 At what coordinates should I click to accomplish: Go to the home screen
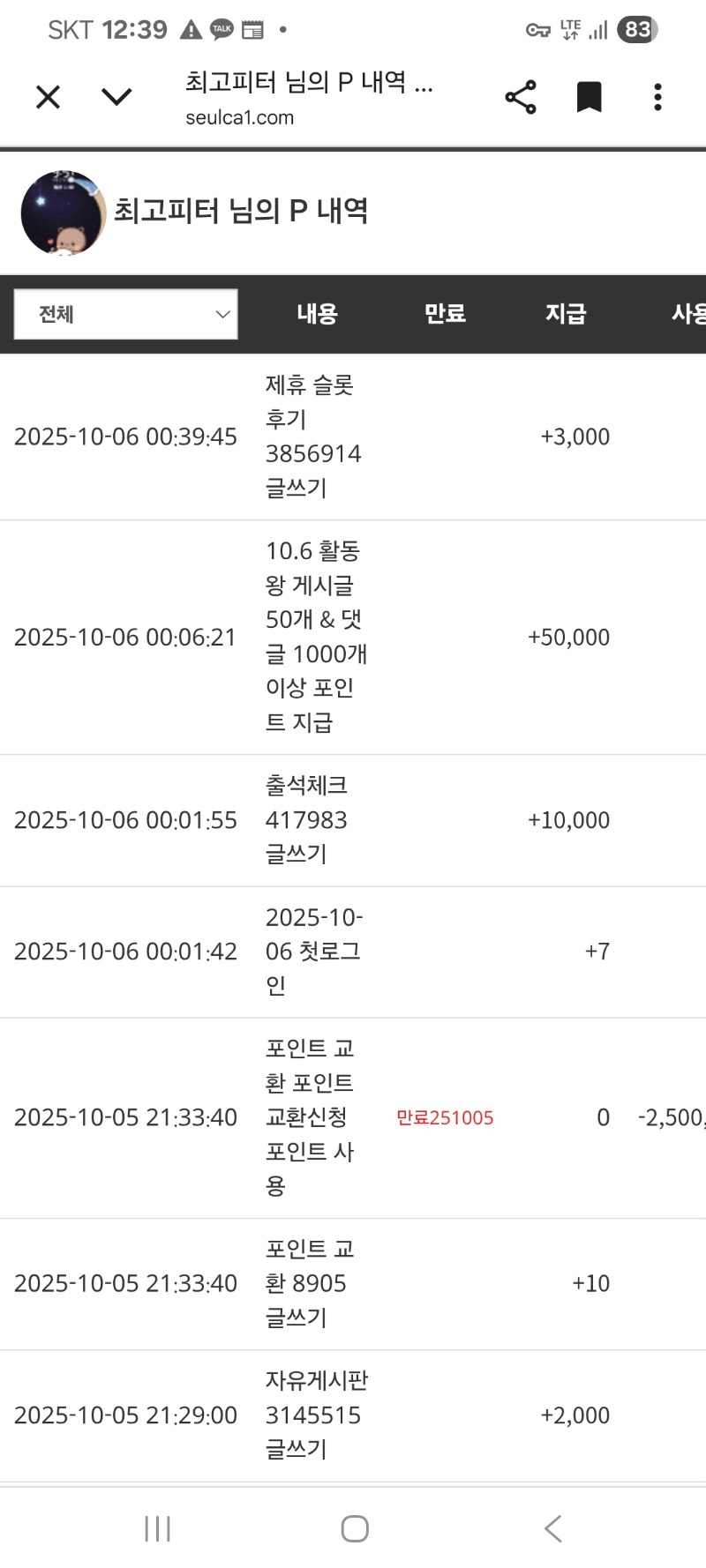(x=355, y=1528)
